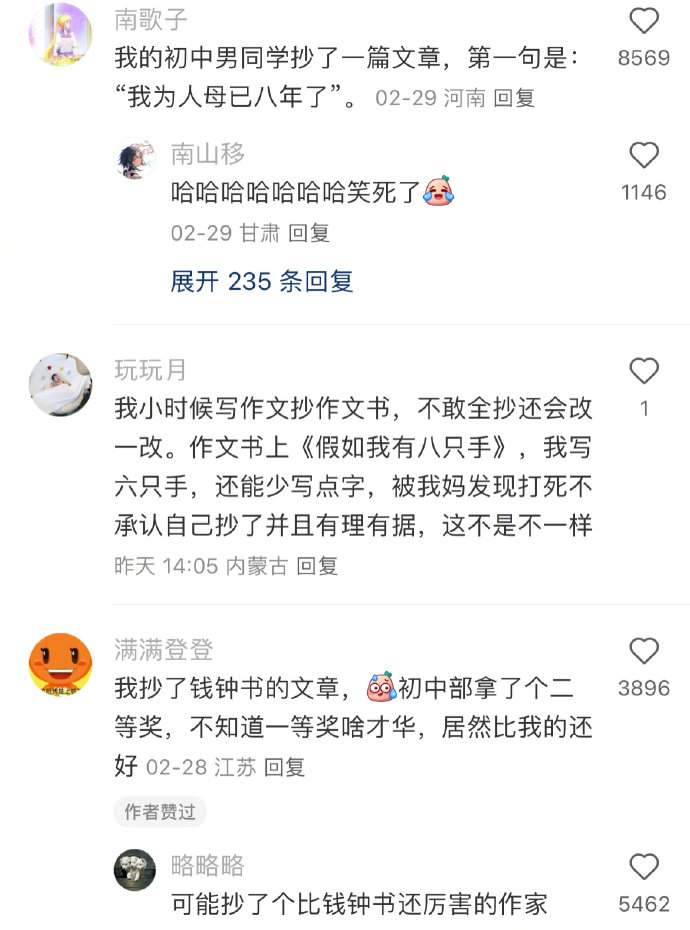Reply to 南山移's comment
690x930 pixels.
(309, 233)
